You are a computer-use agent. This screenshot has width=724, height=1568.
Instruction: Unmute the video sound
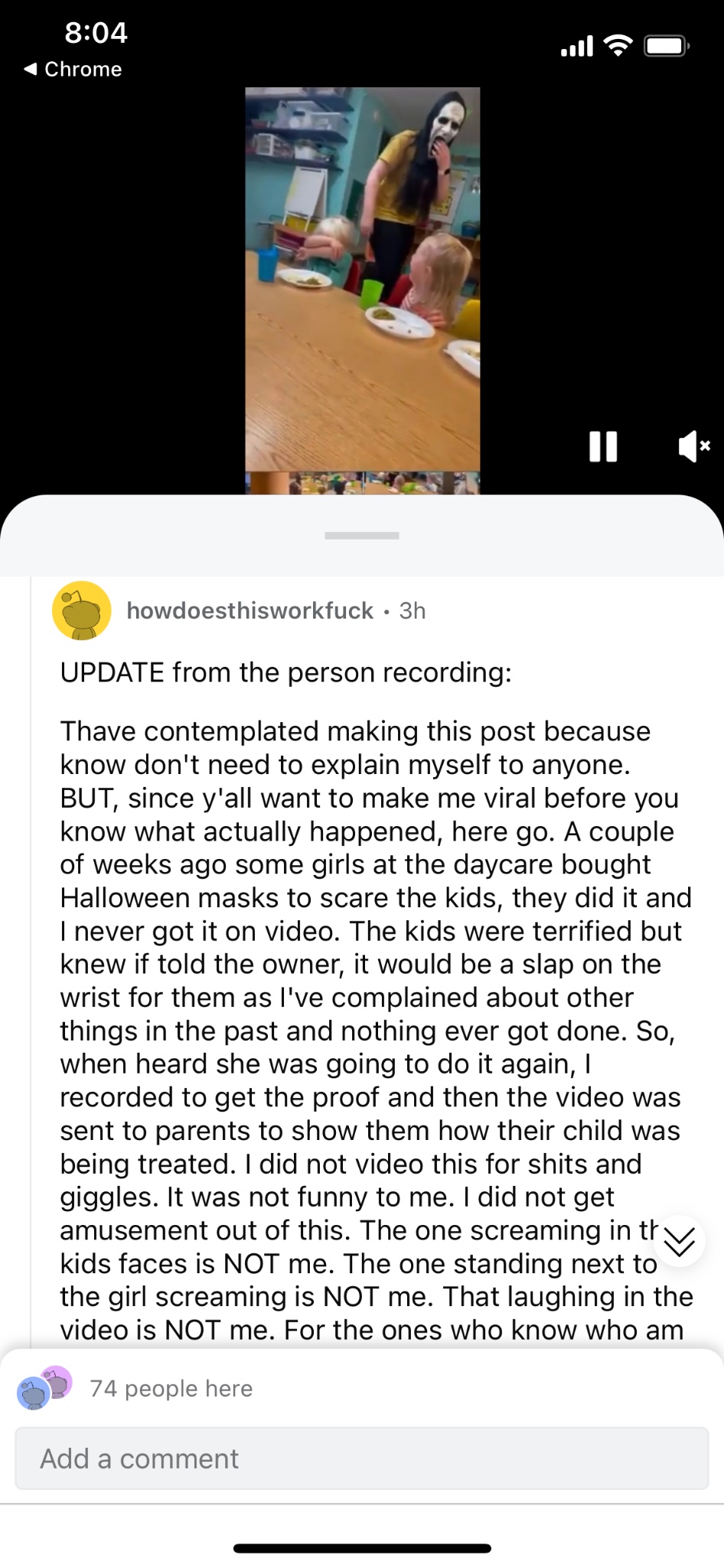(x=693, y=446)
